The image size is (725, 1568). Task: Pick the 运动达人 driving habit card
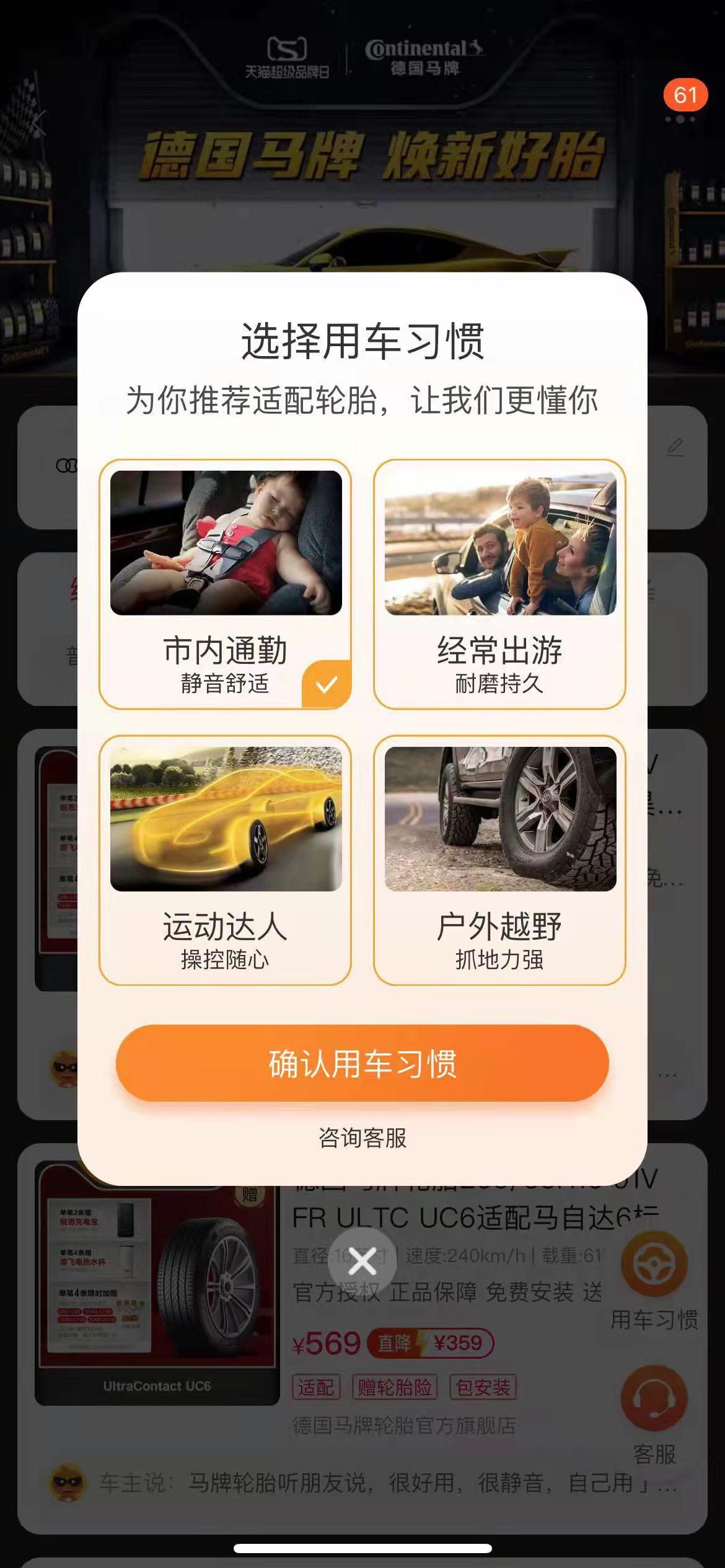coord(225,860)
